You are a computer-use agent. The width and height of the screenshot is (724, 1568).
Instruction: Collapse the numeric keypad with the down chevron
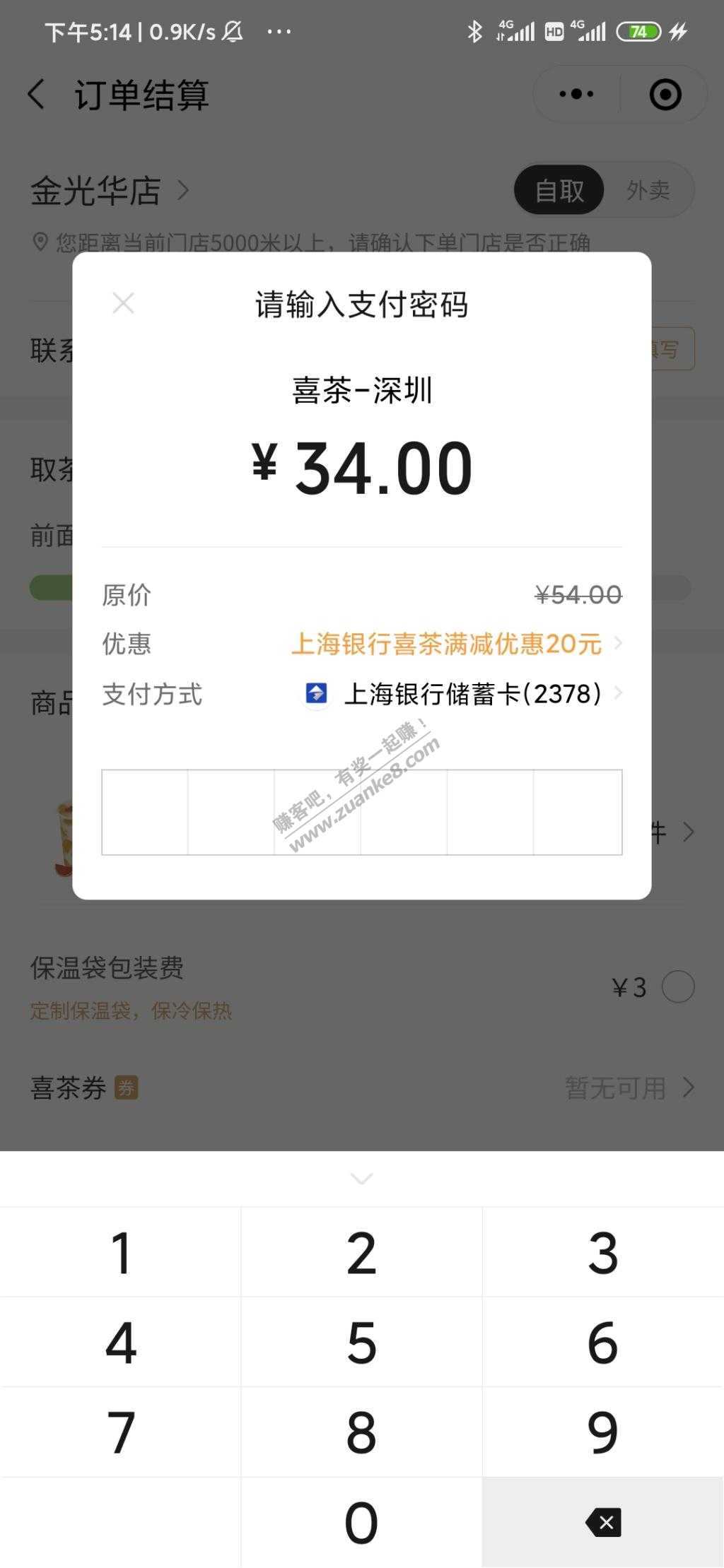[x=361, y=1178]
